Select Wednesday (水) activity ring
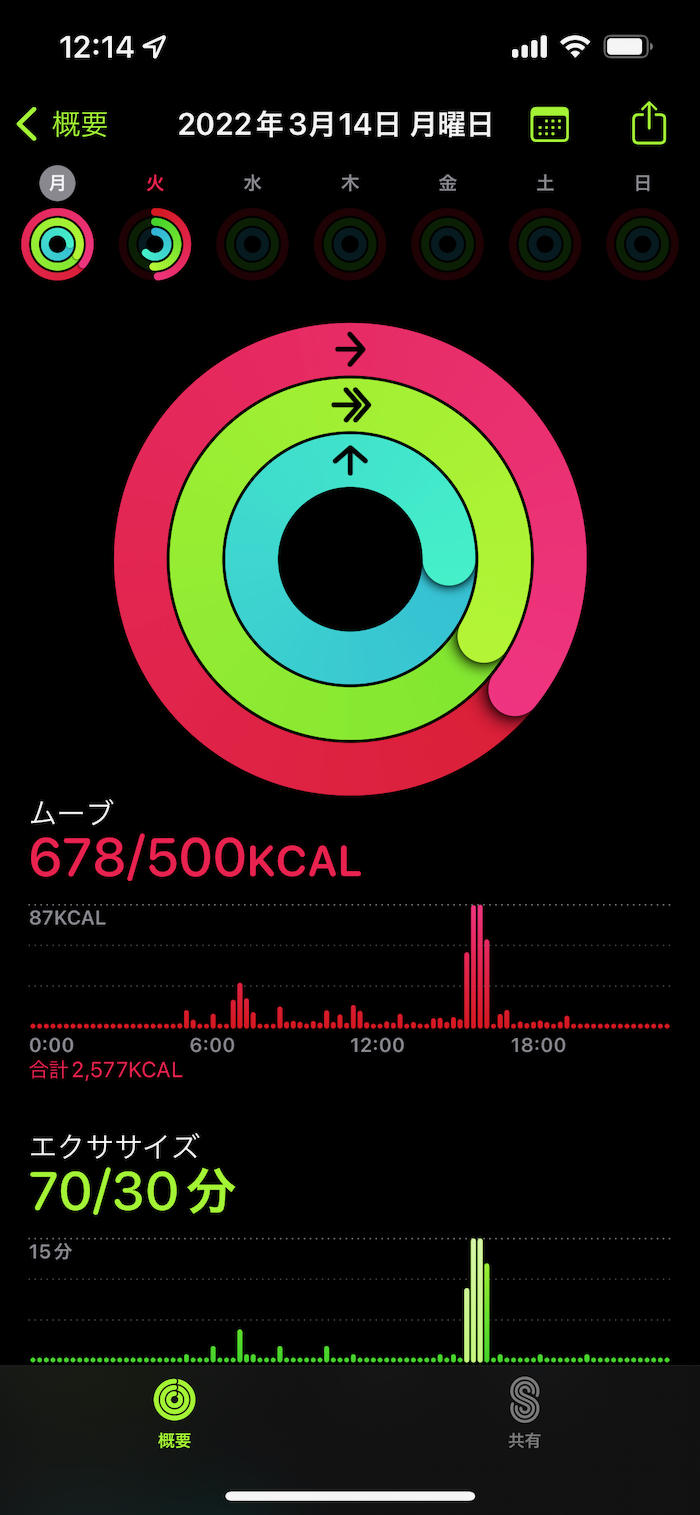The width and height of the screenshot is (700, 1515). point(252,244)
